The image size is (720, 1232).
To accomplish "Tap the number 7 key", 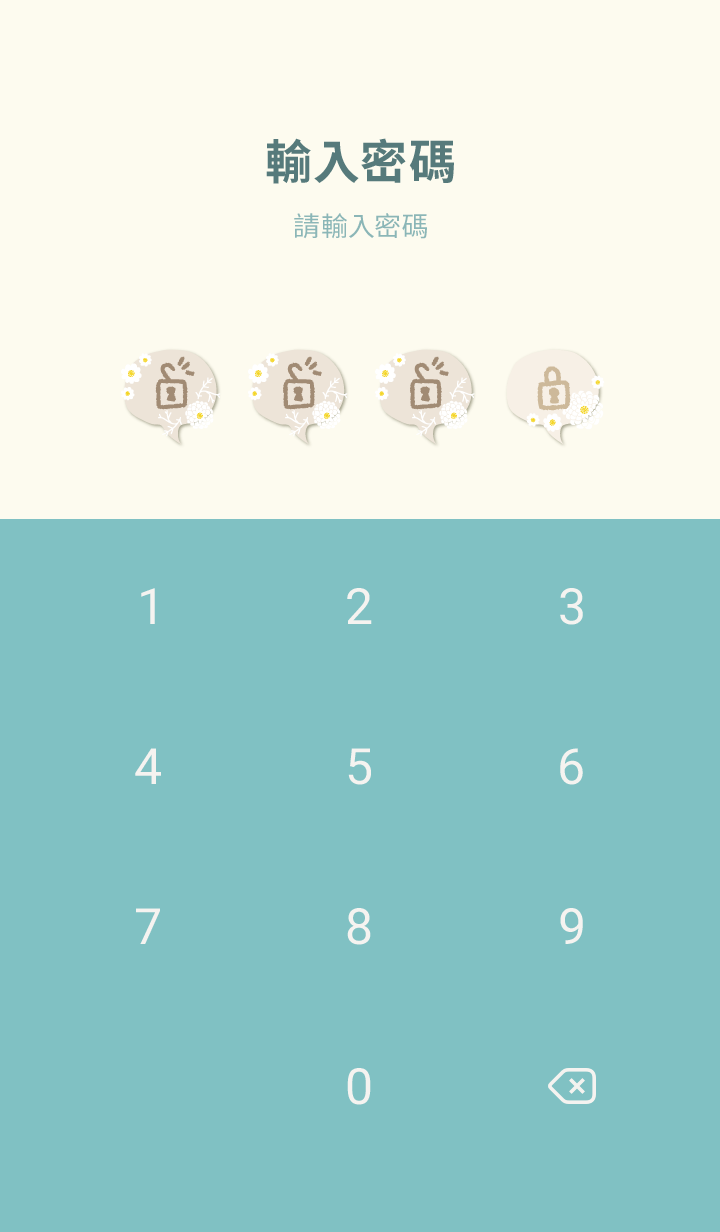I will click(148, 927).
